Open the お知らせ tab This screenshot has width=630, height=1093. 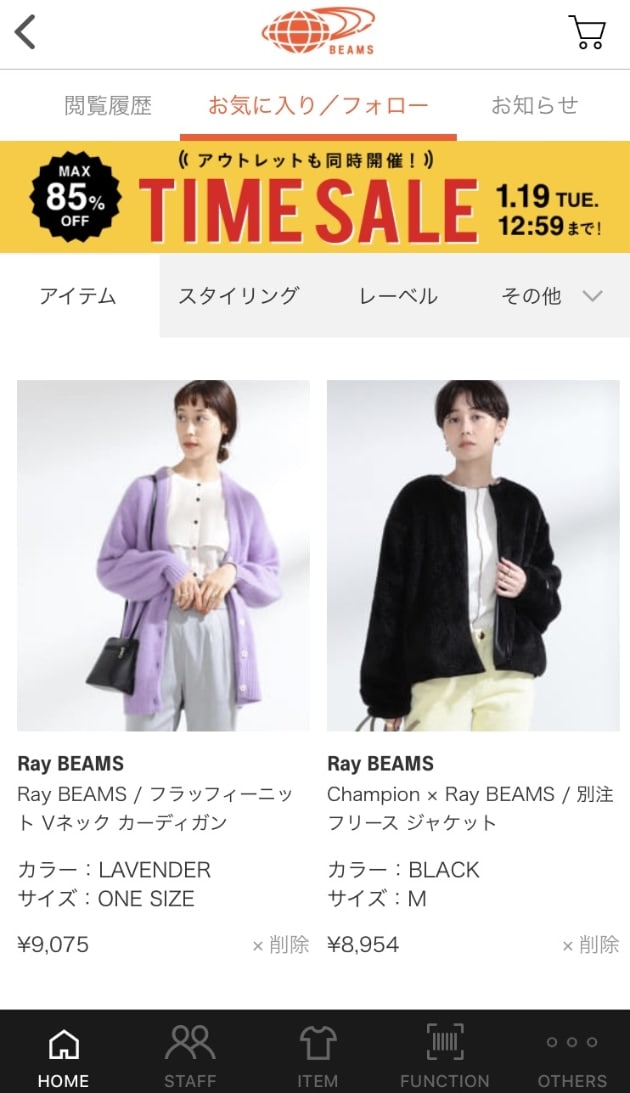pyautogui.click(x=534, y=105)
